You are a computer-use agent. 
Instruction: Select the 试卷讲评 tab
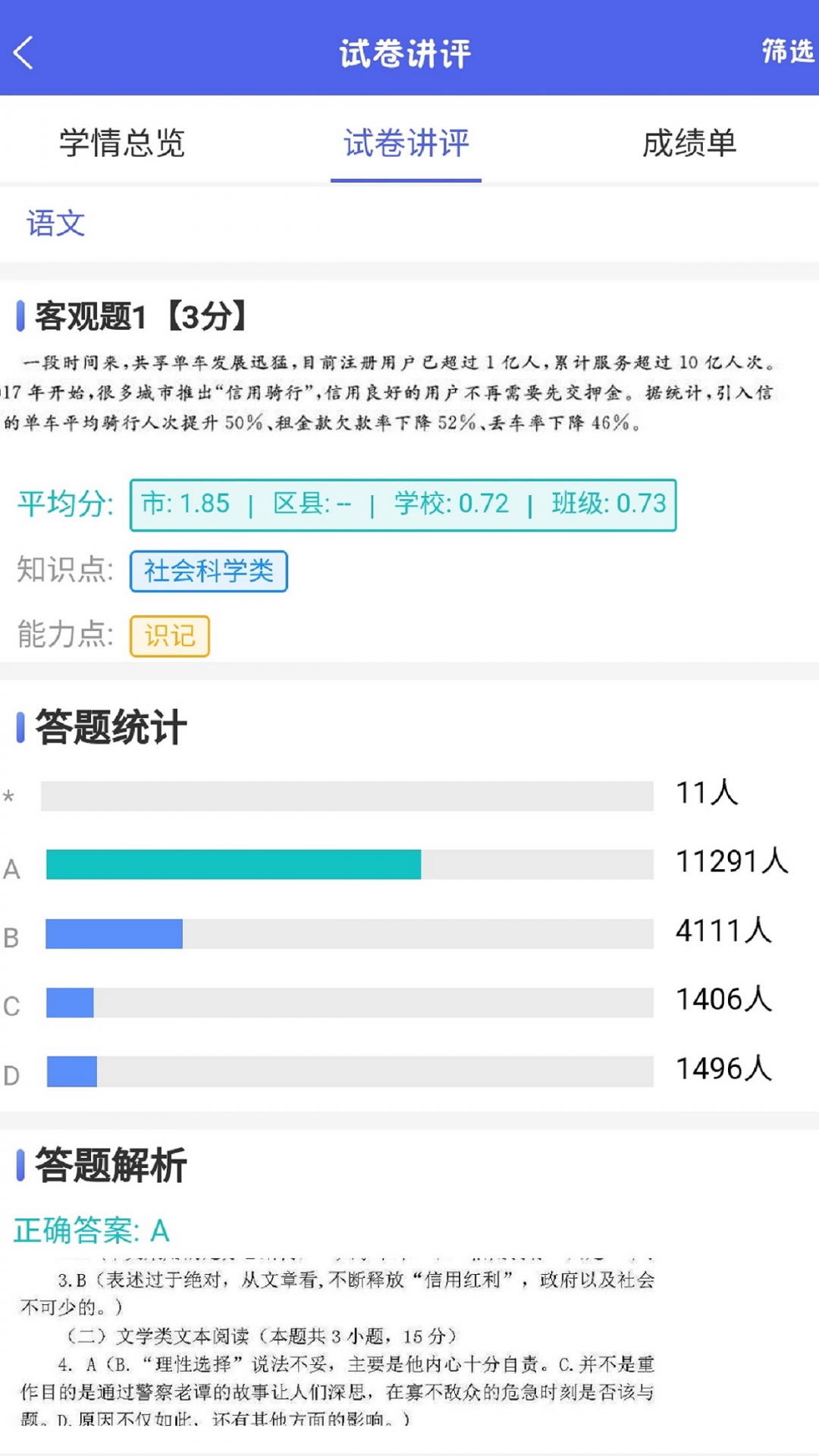406,143
